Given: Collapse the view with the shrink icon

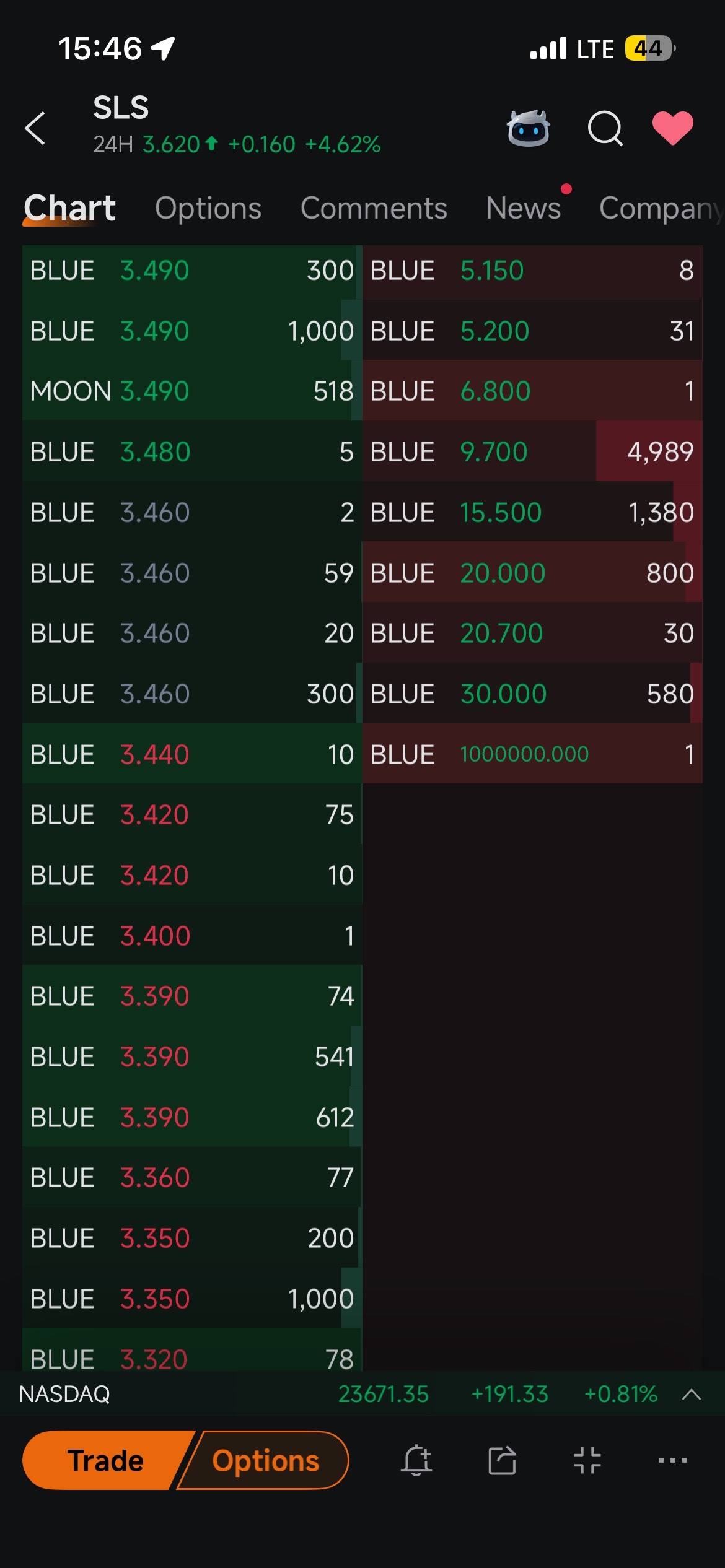Looking at the screenshot, I should pyautogui.click(x=587, y=1460).
